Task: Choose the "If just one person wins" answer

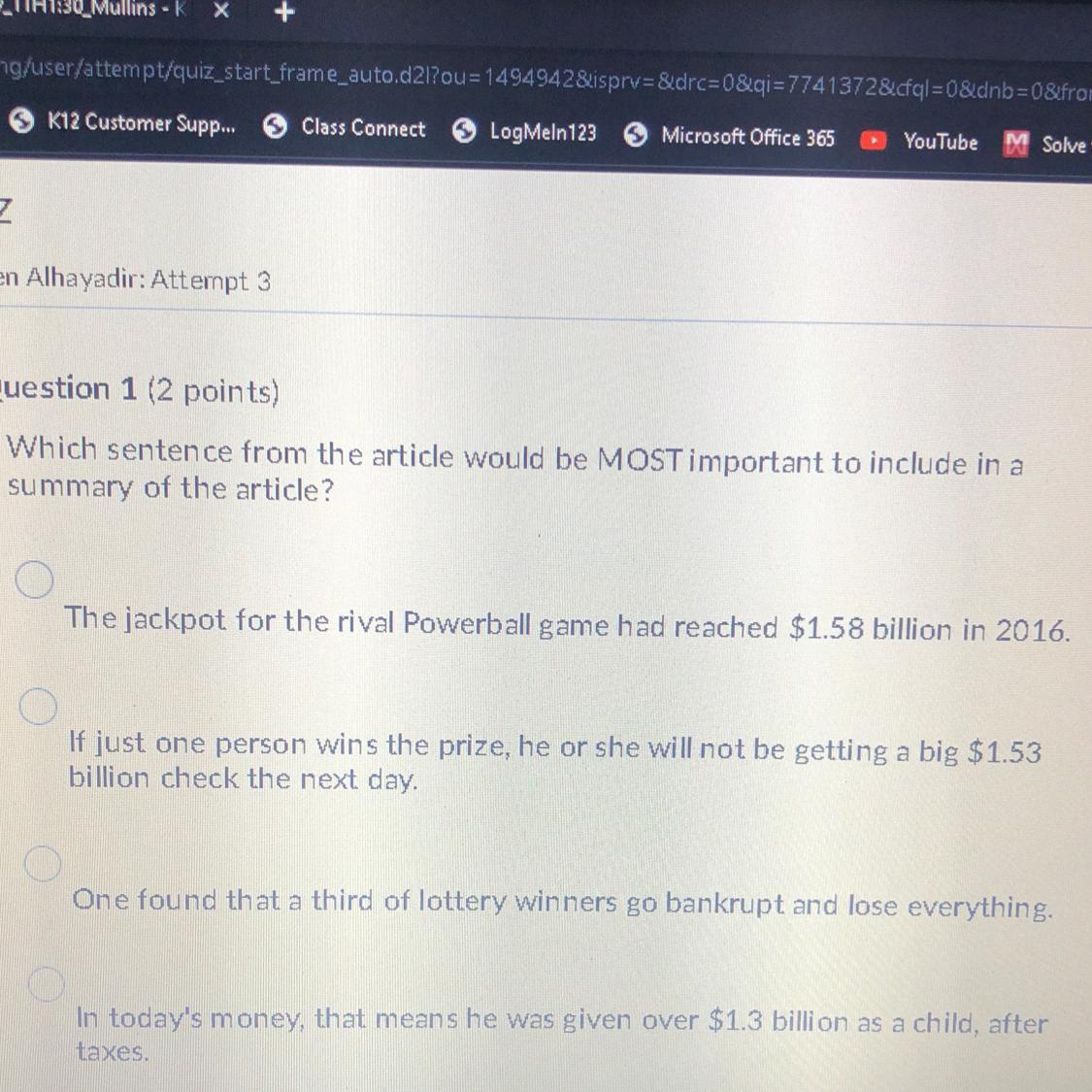Action: click(39, 707)
